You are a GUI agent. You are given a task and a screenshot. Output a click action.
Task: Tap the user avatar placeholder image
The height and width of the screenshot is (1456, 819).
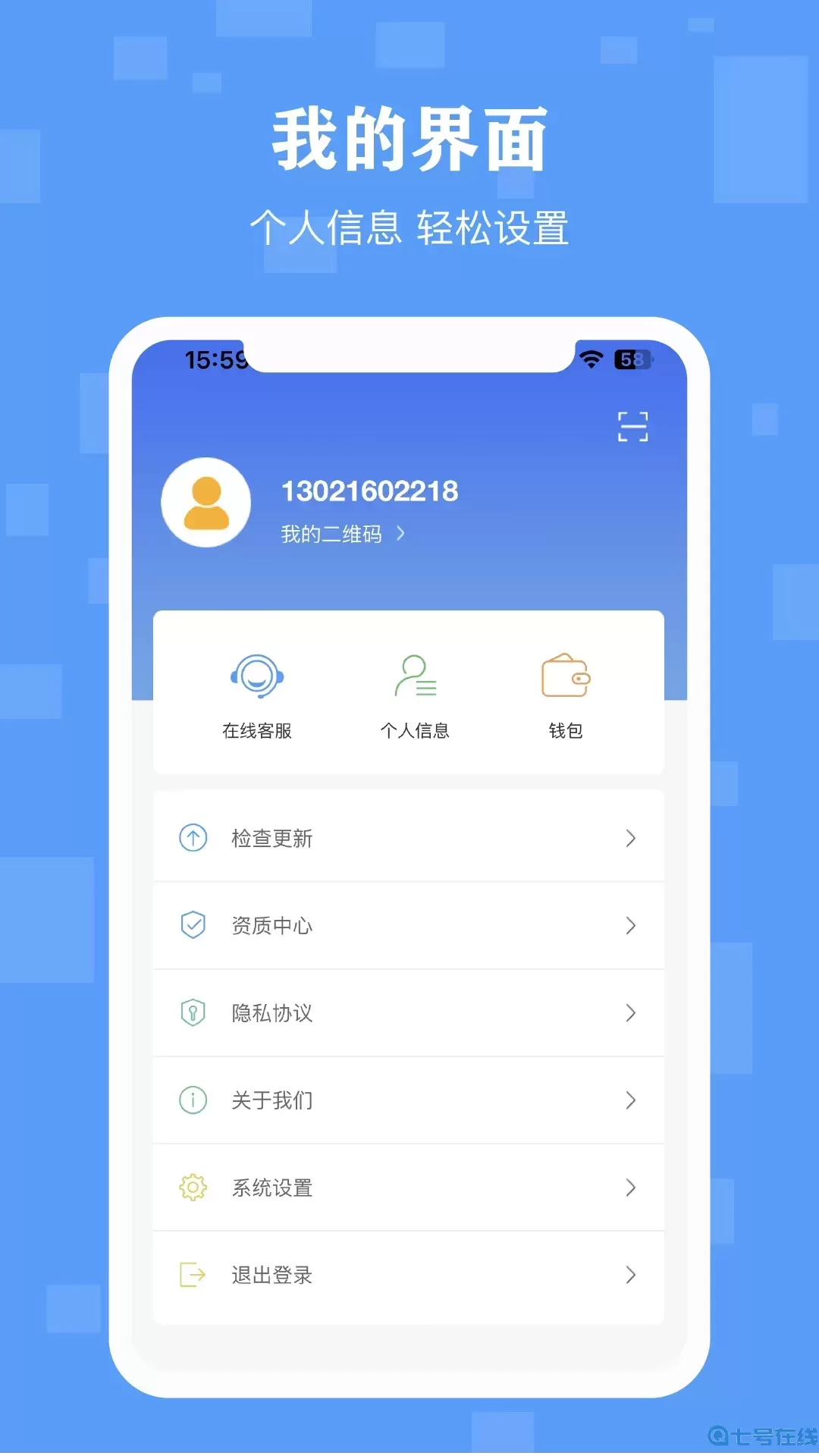(x=206, y=503)
